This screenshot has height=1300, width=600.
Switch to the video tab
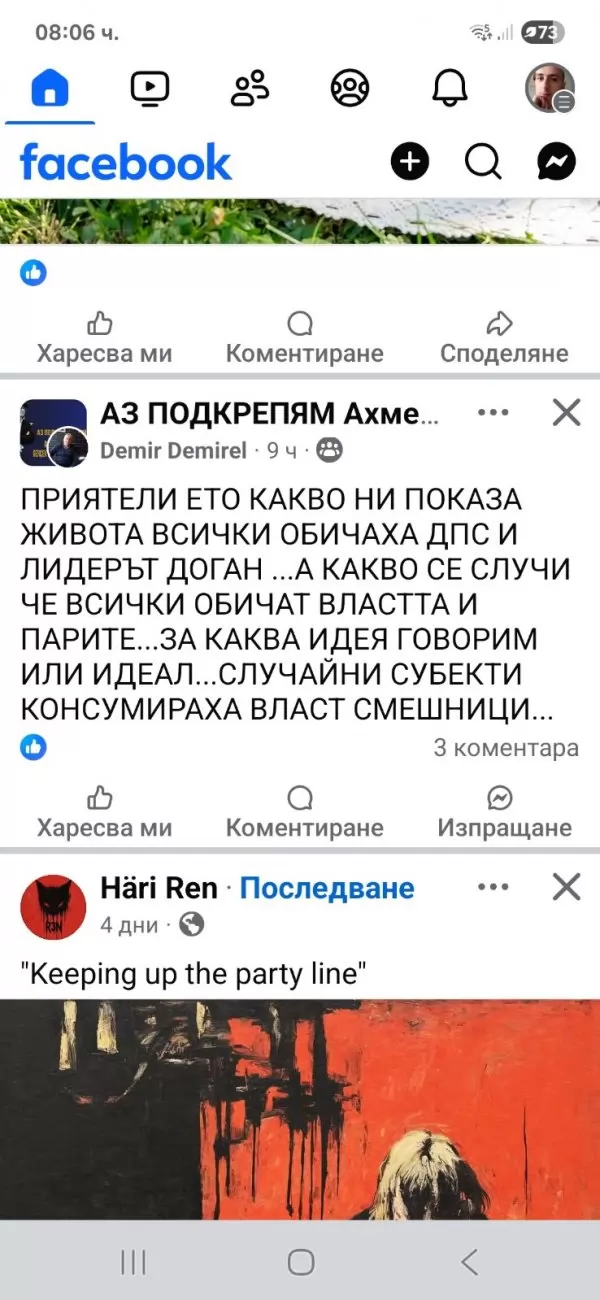[150, 89]
